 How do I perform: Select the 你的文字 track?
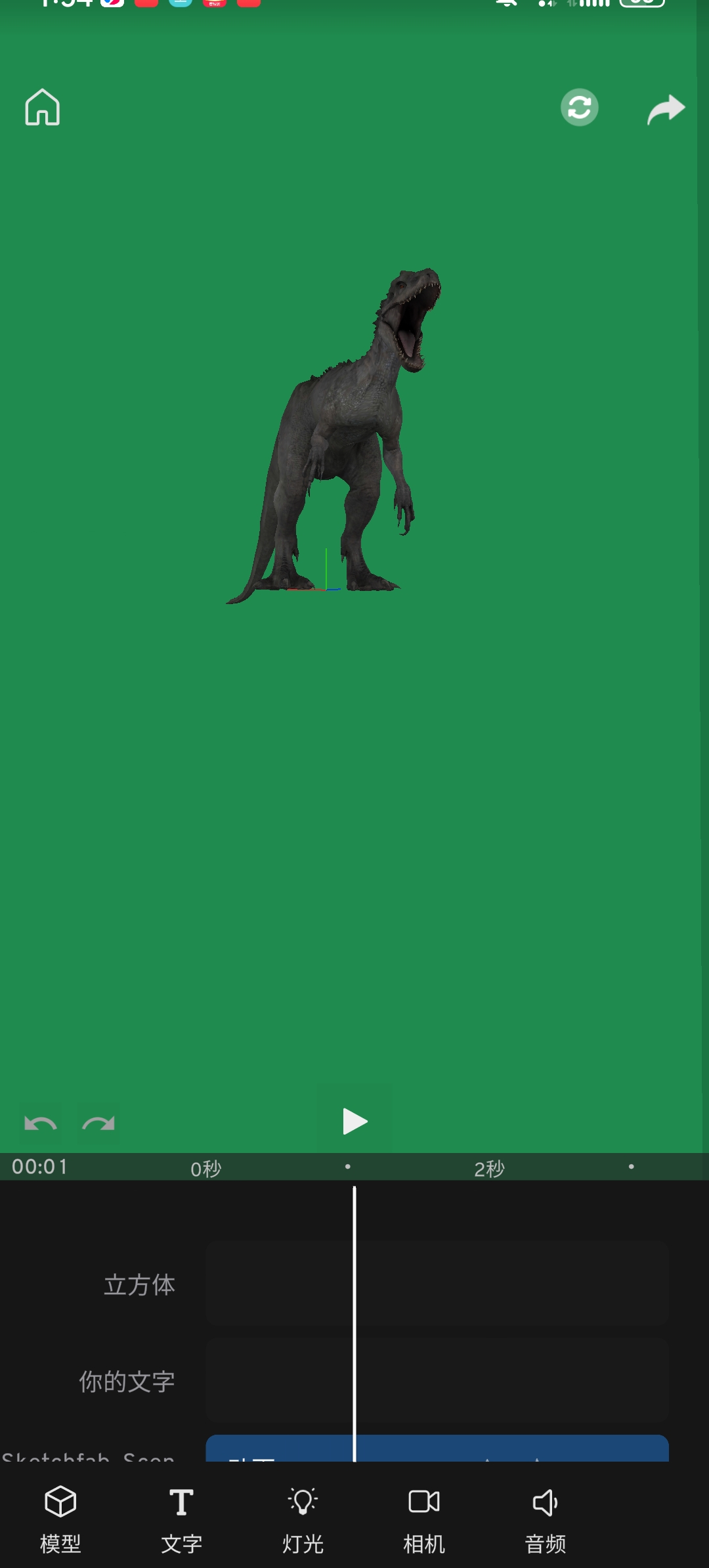[x=127, y=1382]
